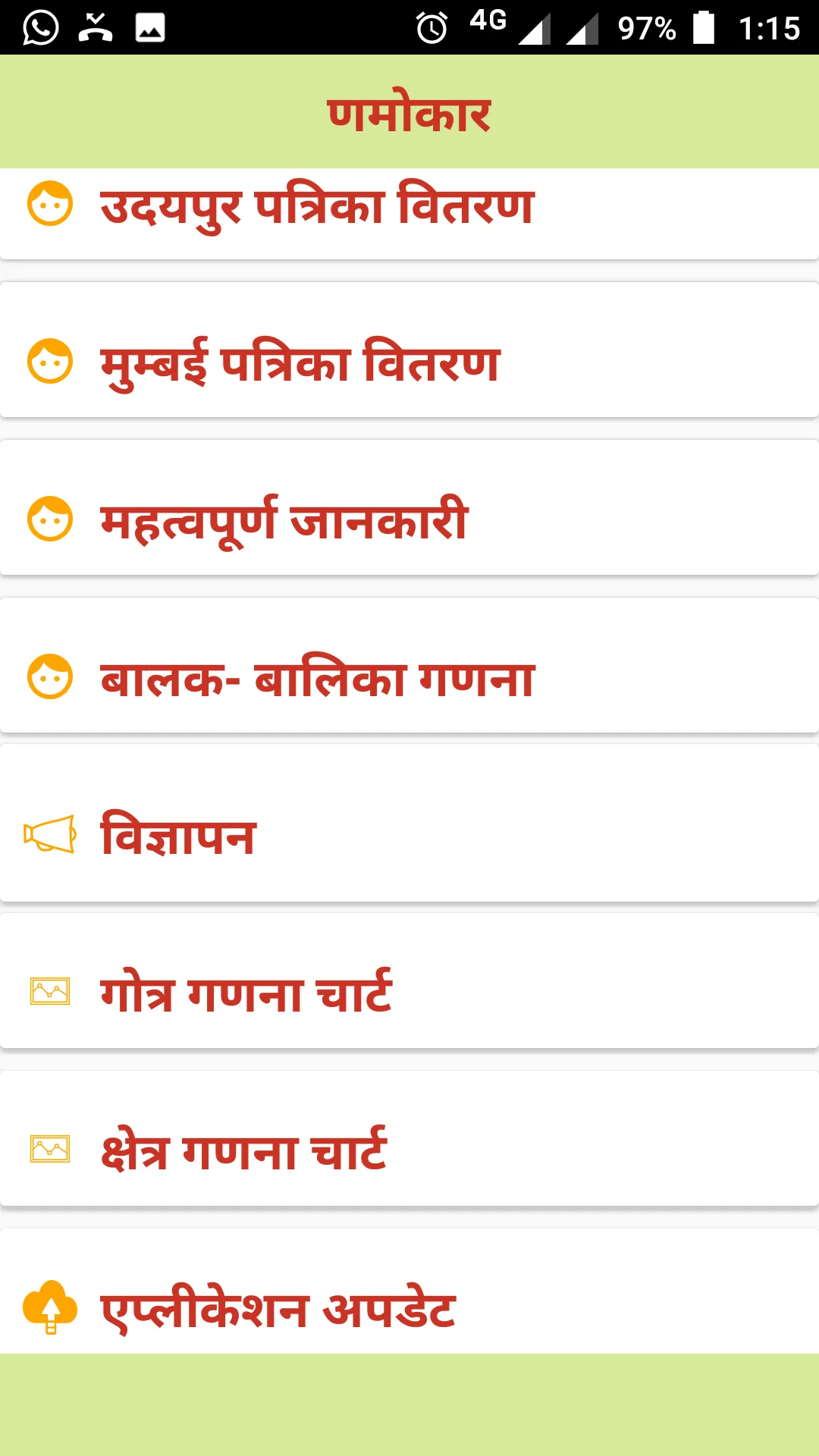
Task: View गोत्र गणना चार्ट
Action: click(x=409, y=981)
